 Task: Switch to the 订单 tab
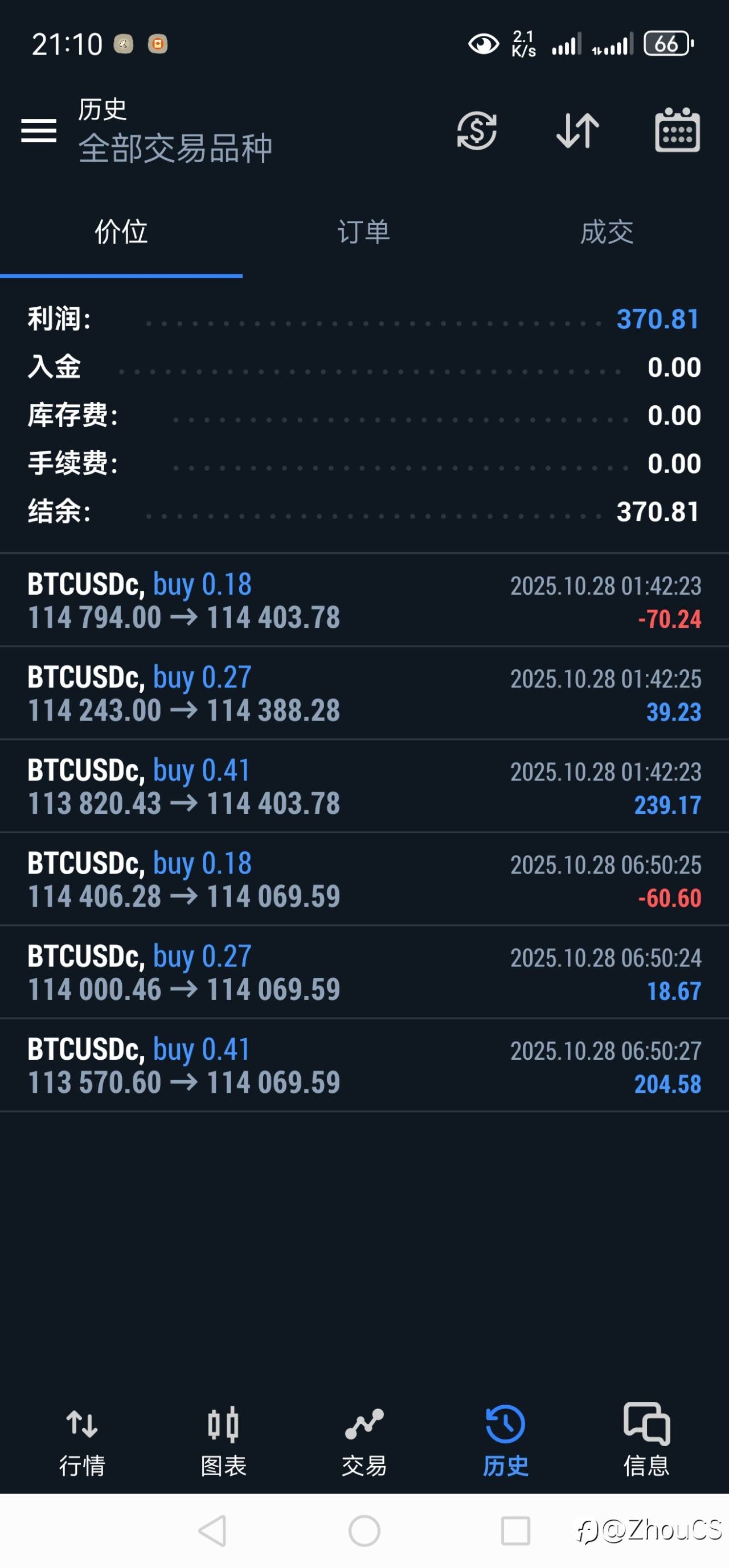[363, 233]
